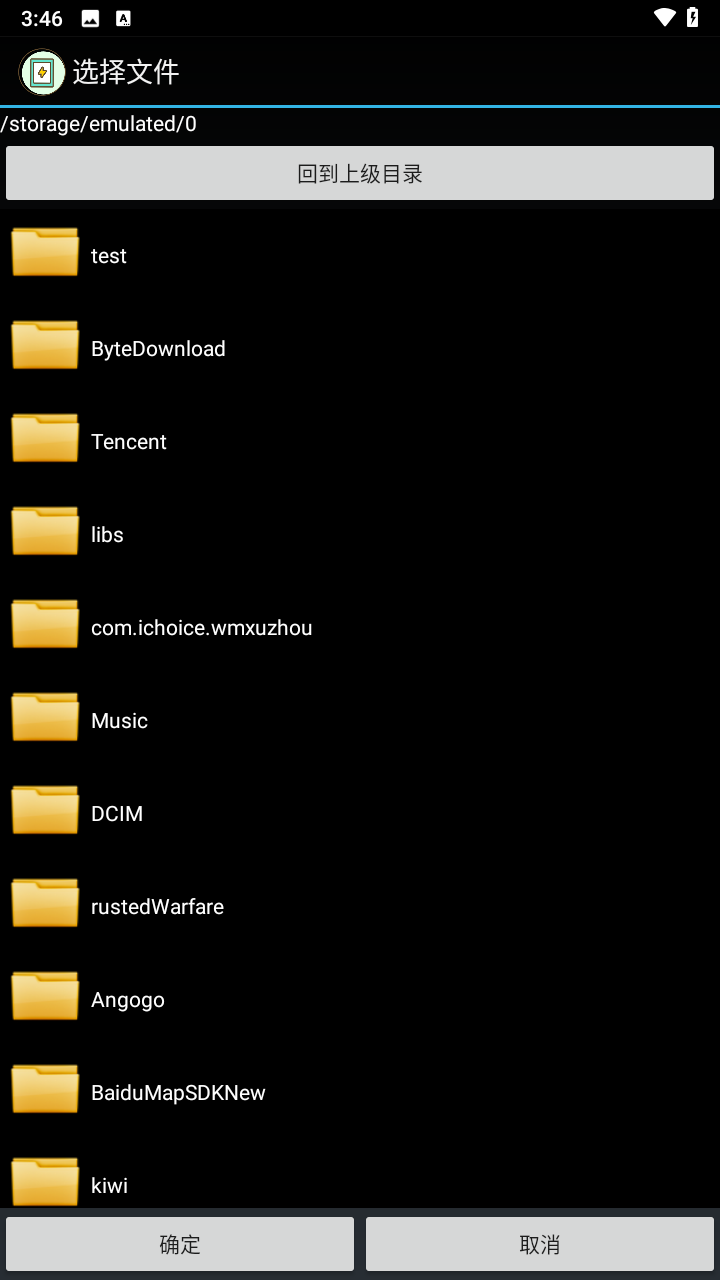Open the Angogo folder
Image resolution: width=720 pixels, height=1280 pixels.
[127, 999]
